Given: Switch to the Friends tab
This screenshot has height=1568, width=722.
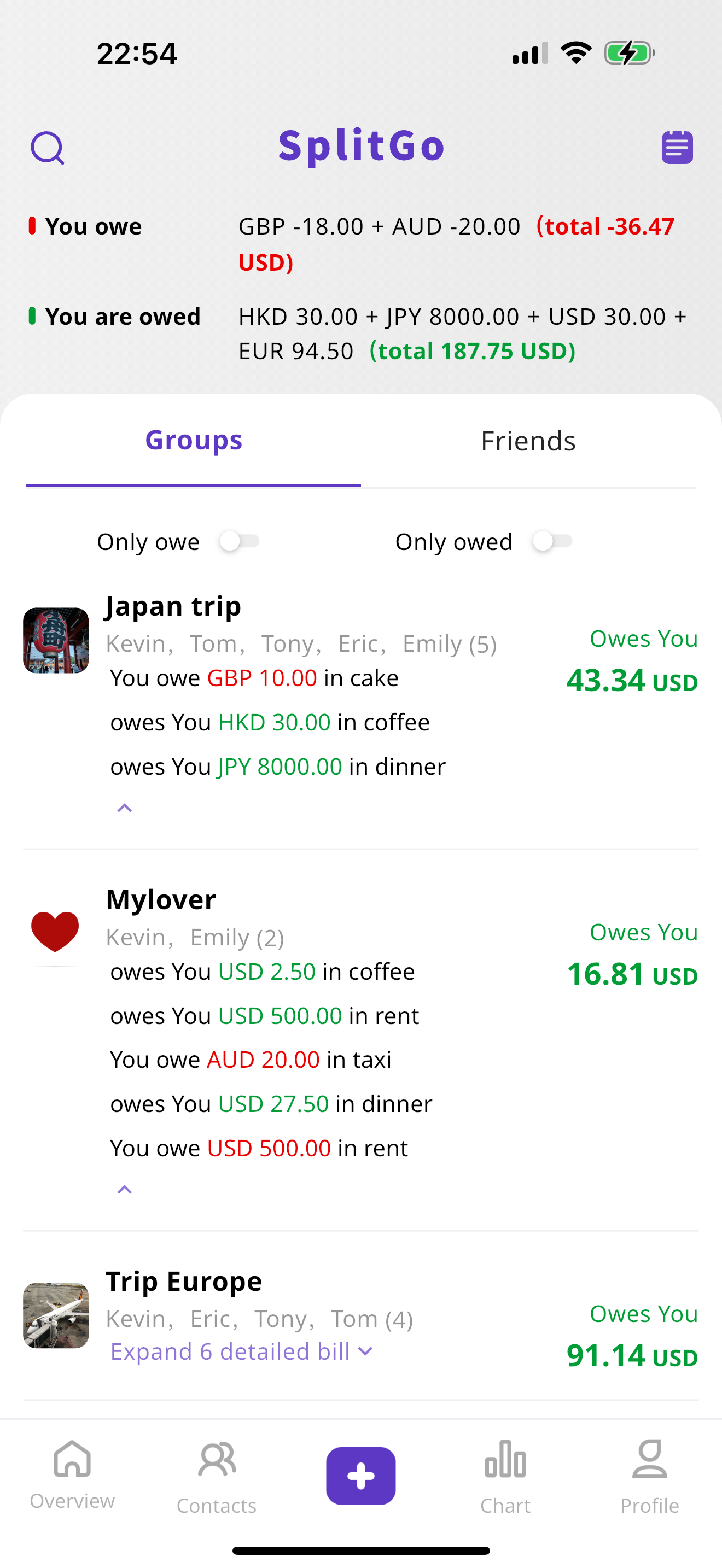Looking at the screenshot, I should point(528,441).
